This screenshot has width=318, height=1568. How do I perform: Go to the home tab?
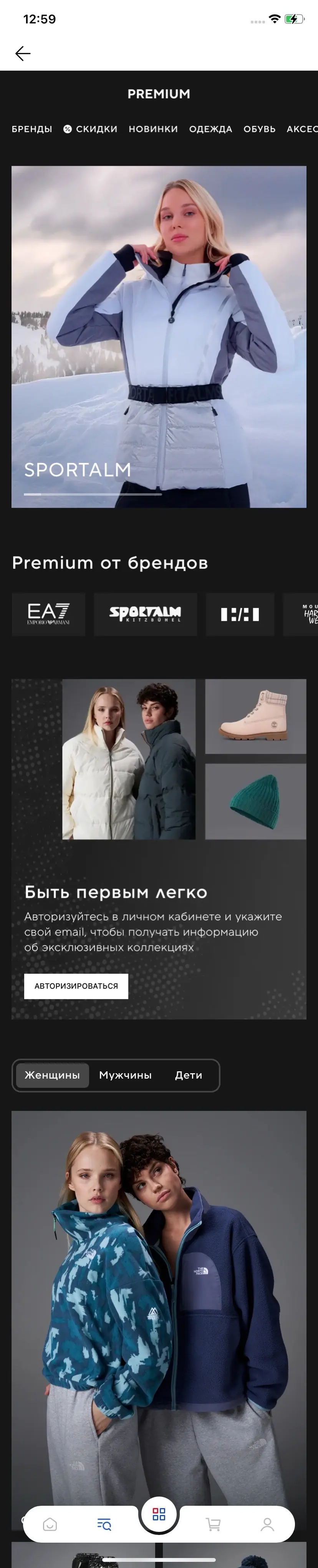[x=50, y=1524]
